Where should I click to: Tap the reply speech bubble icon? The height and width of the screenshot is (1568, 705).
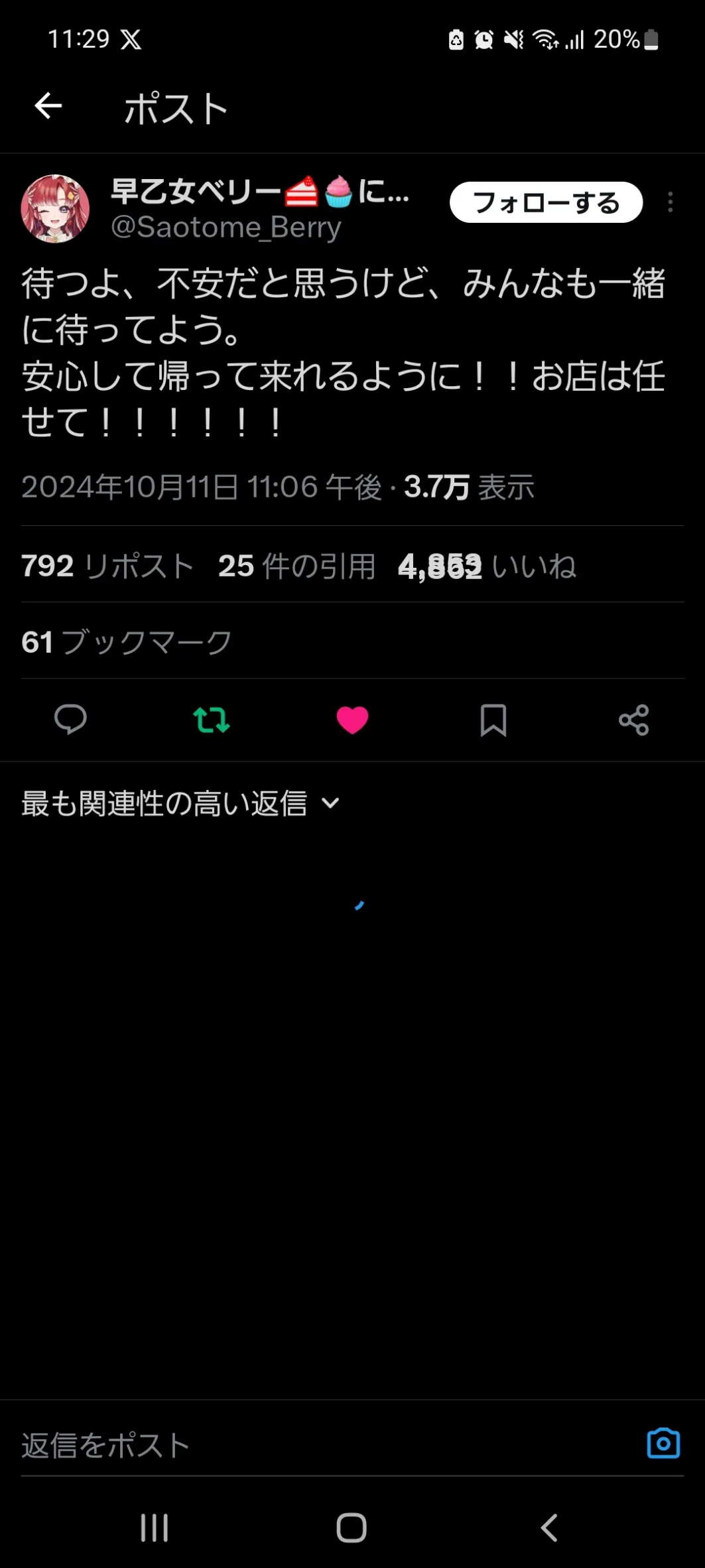tap(70, 720)
